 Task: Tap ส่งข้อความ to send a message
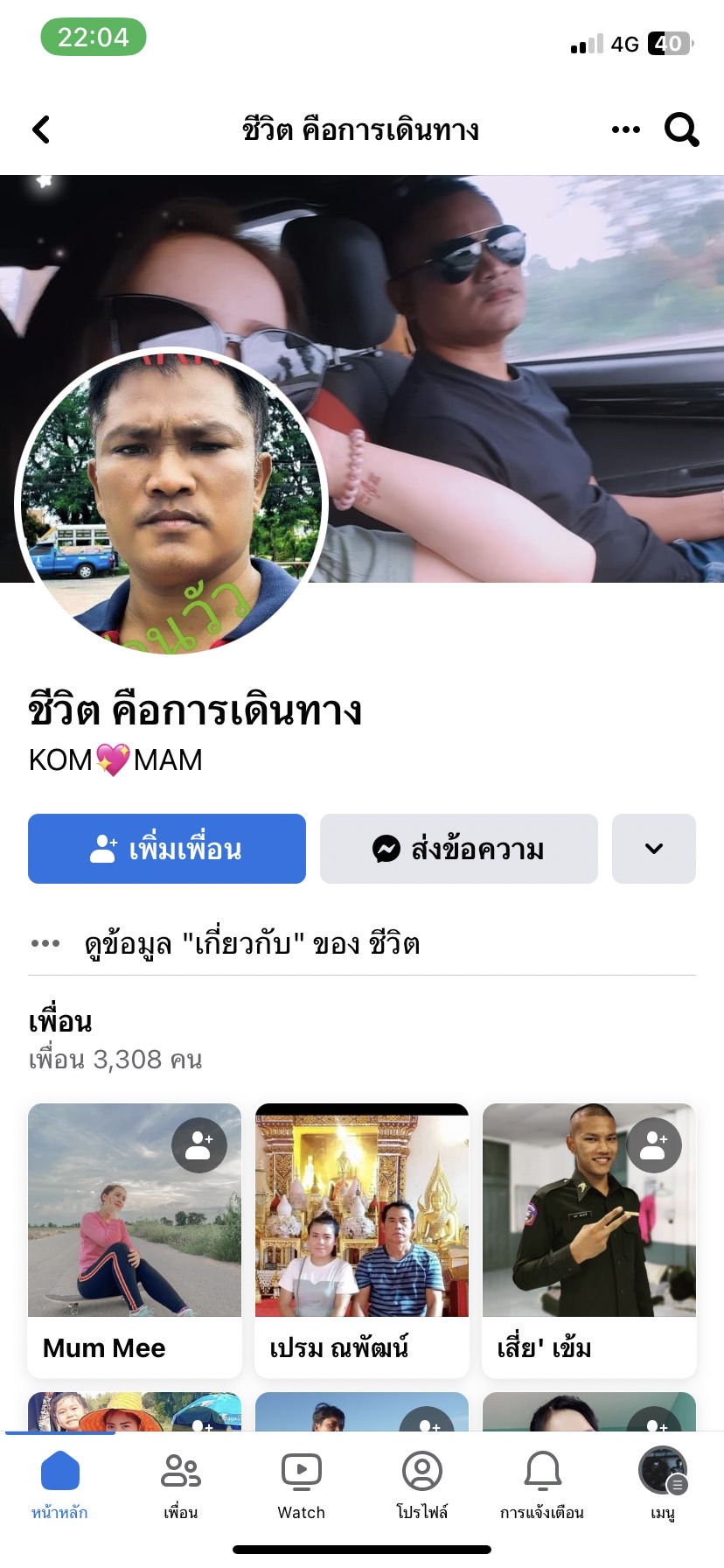pos(458,849)
